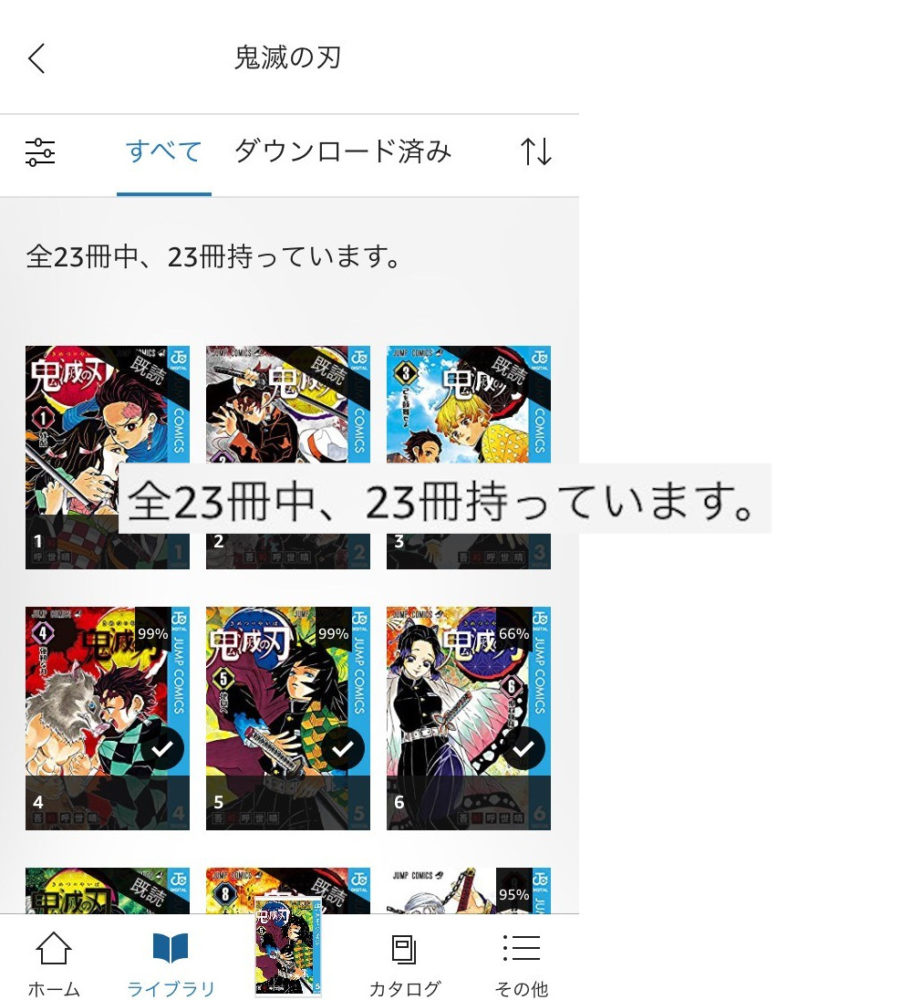Open volume 4 at 99% read
This screenshot has width=912, height=1000.
(107, 717)
